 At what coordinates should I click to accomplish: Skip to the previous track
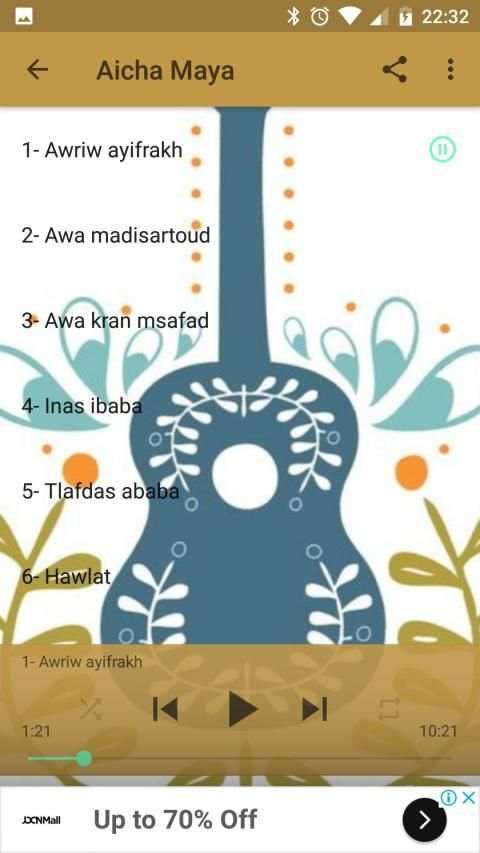tap(165, 709)
